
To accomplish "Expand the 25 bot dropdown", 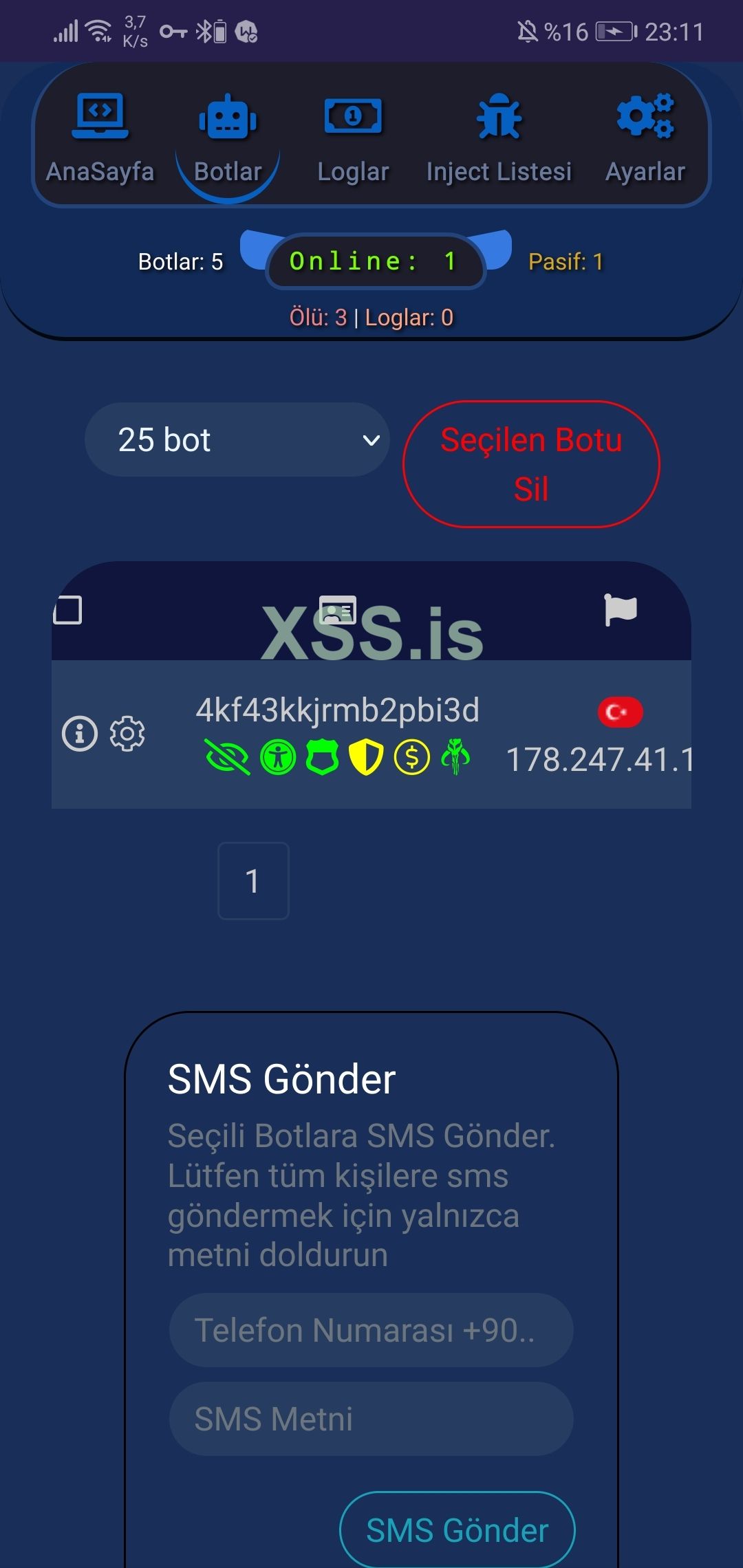I will [x=237, y=439].
